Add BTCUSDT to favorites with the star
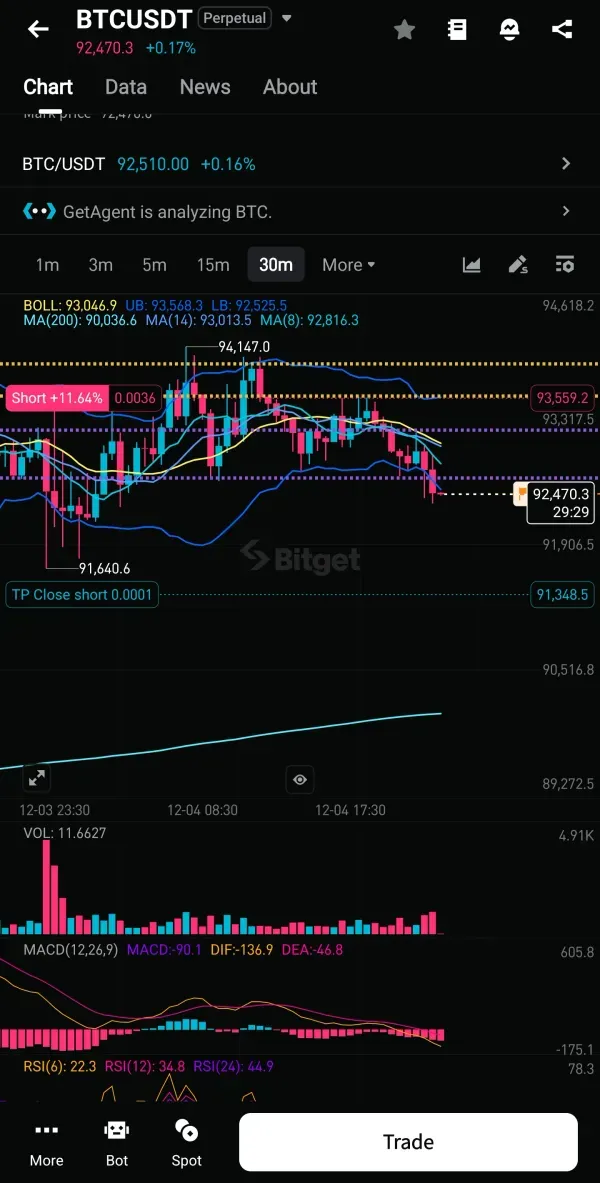The image size is (600, 1183). (404, 30)
